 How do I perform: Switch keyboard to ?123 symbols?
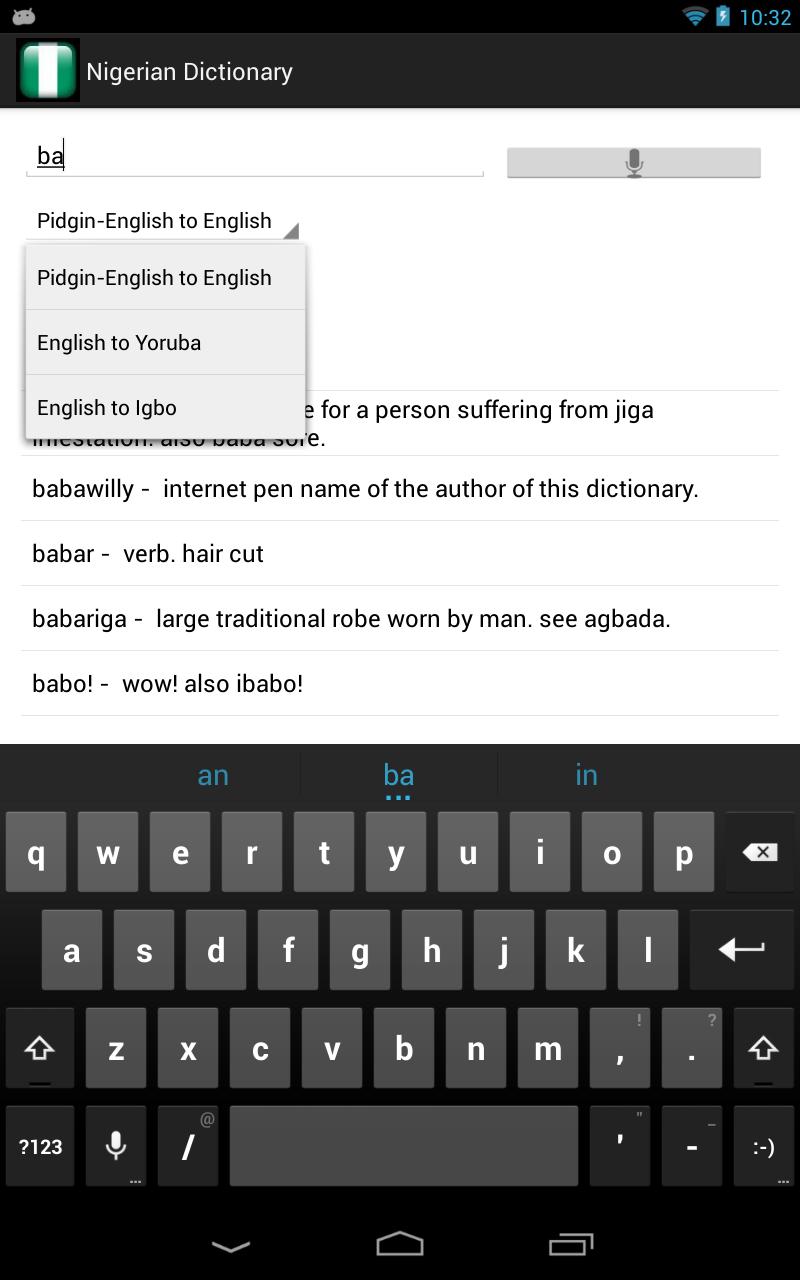(x=40, y=1147)
